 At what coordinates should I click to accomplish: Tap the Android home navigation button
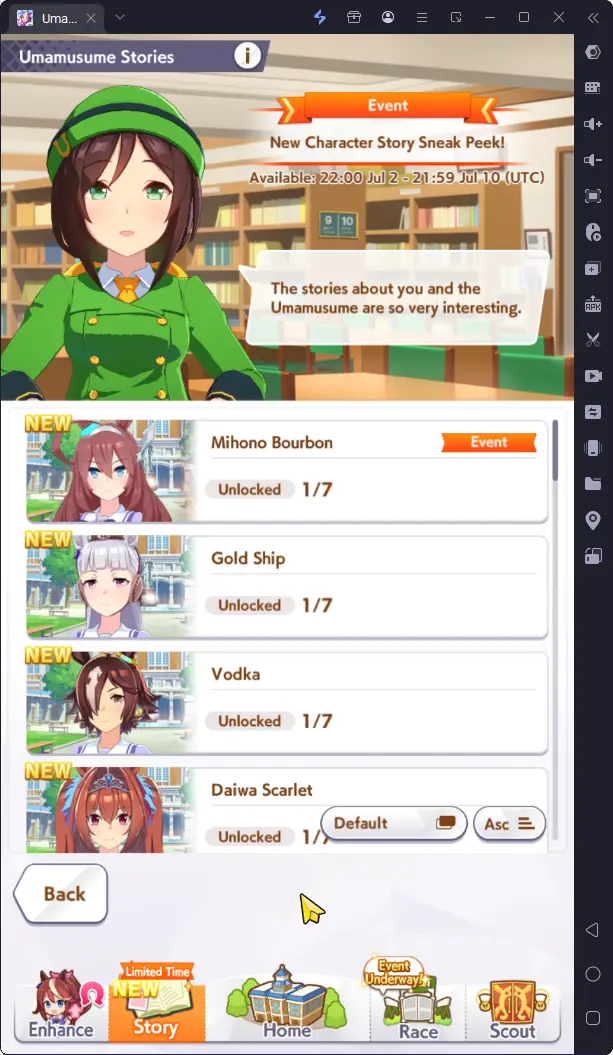[592, 974]
